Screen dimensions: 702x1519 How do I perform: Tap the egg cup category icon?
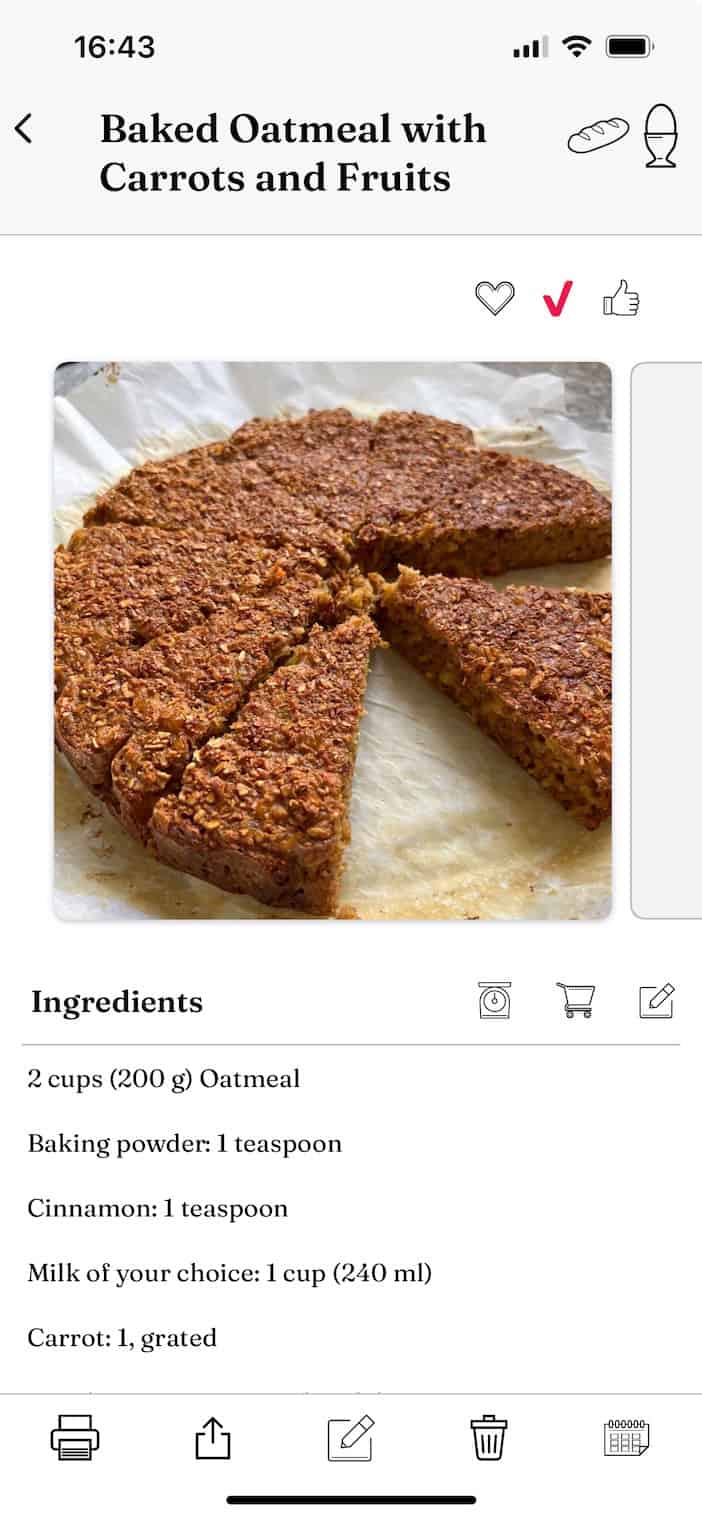(x=661, y=135)
